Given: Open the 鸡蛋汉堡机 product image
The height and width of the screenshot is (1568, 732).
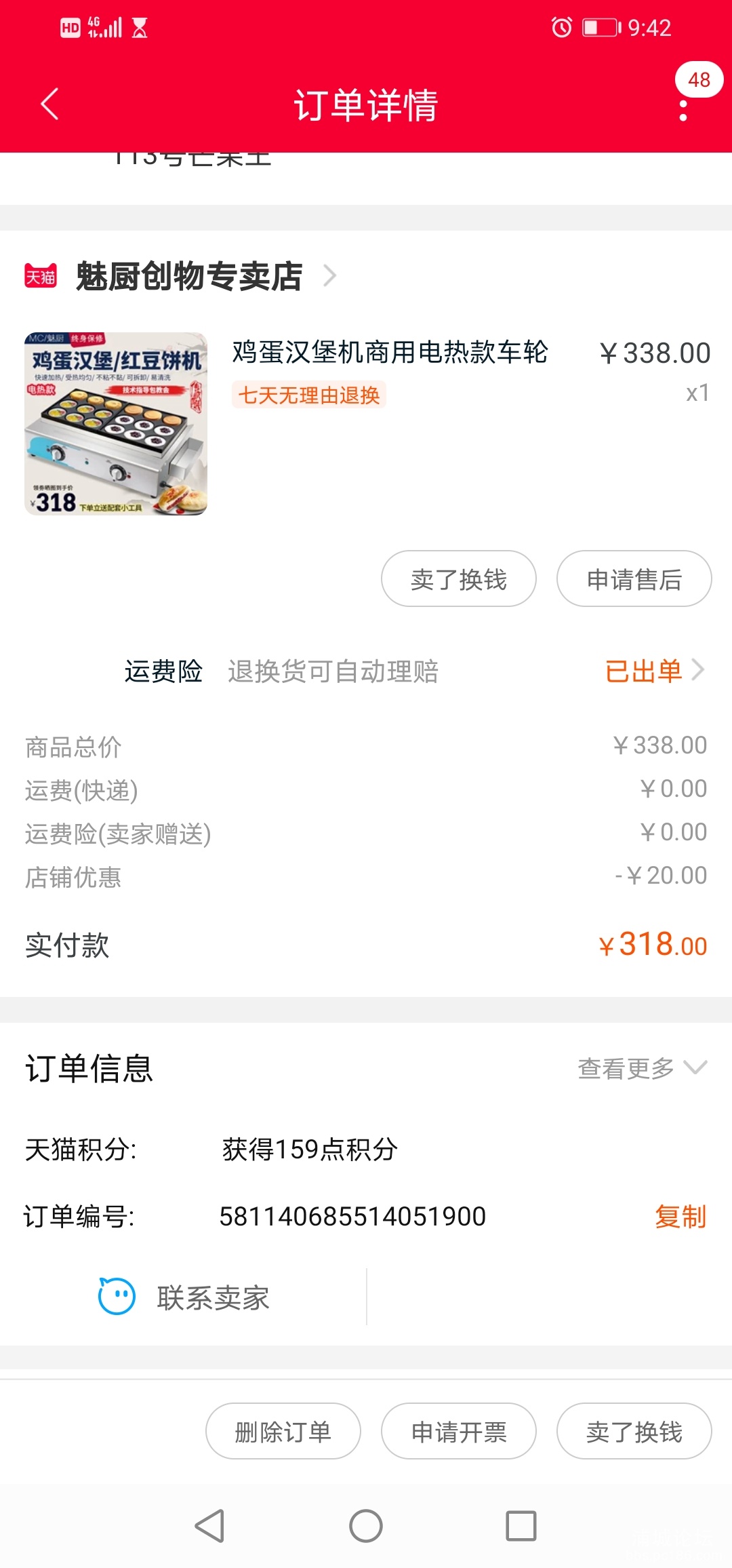Looking at the screenshot, I should click(x=116, y=424).
